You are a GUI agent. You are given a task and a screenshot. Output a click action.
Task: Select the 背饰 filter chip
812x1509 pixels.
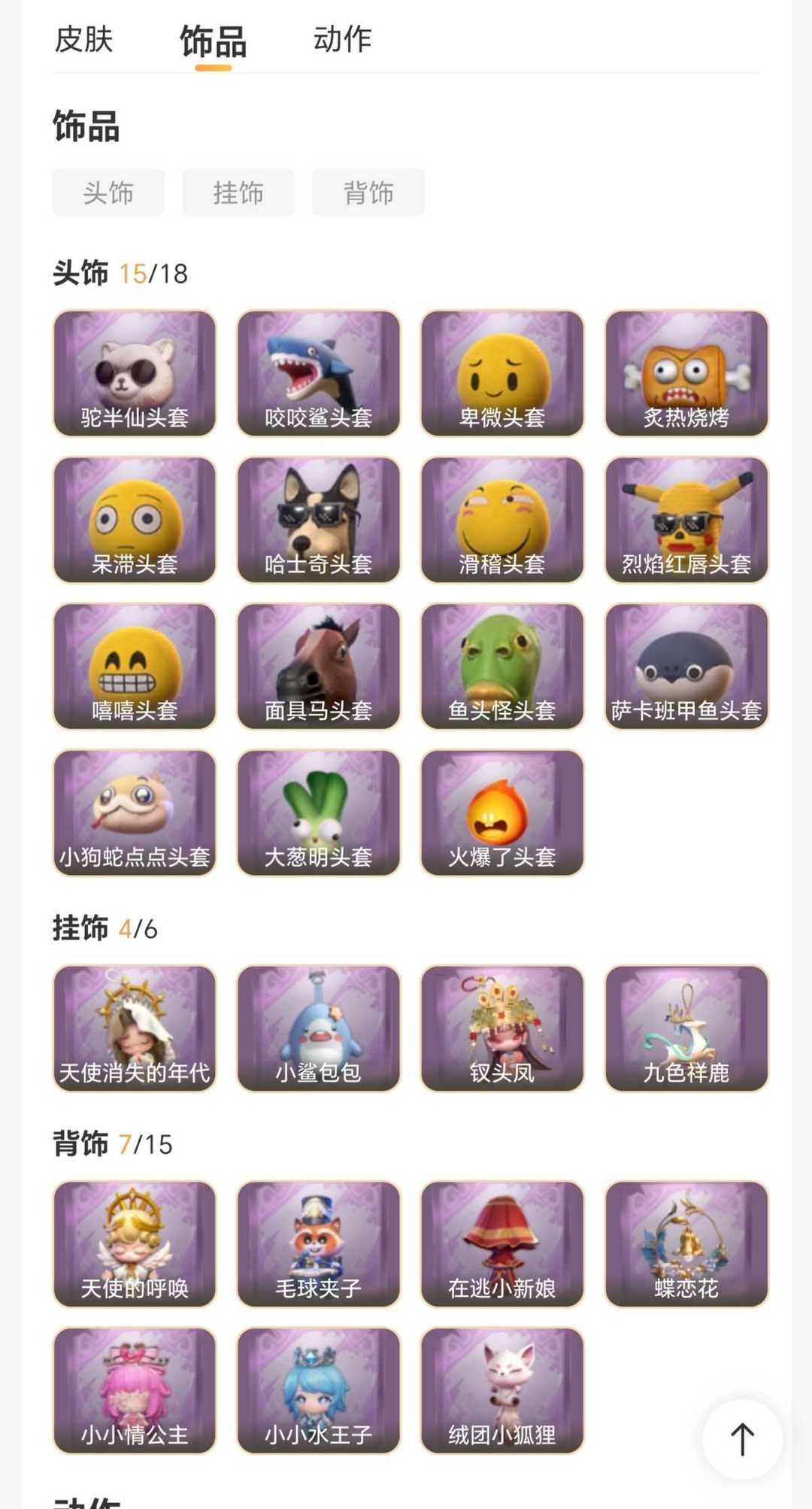point(368,193)
